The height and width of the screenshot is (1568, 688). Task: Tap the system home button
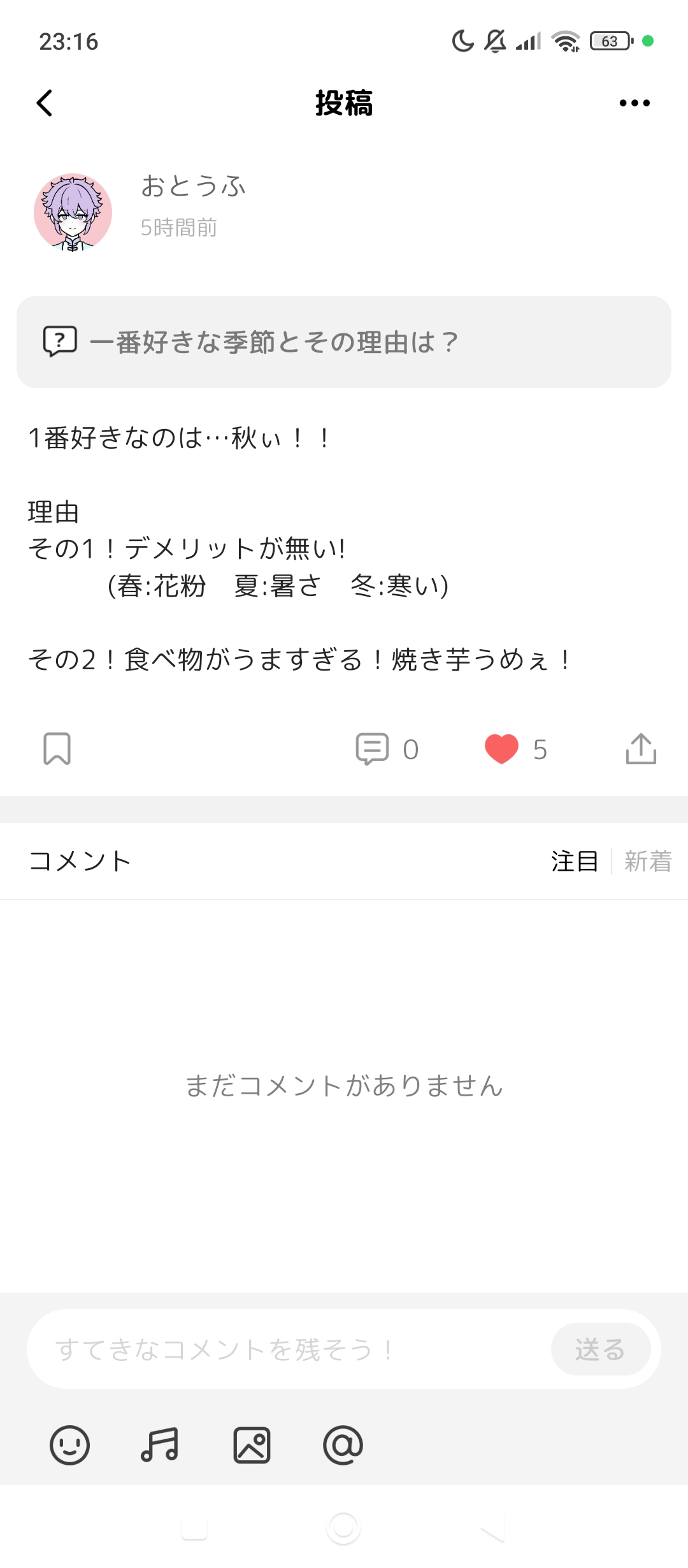(343, 1528)
